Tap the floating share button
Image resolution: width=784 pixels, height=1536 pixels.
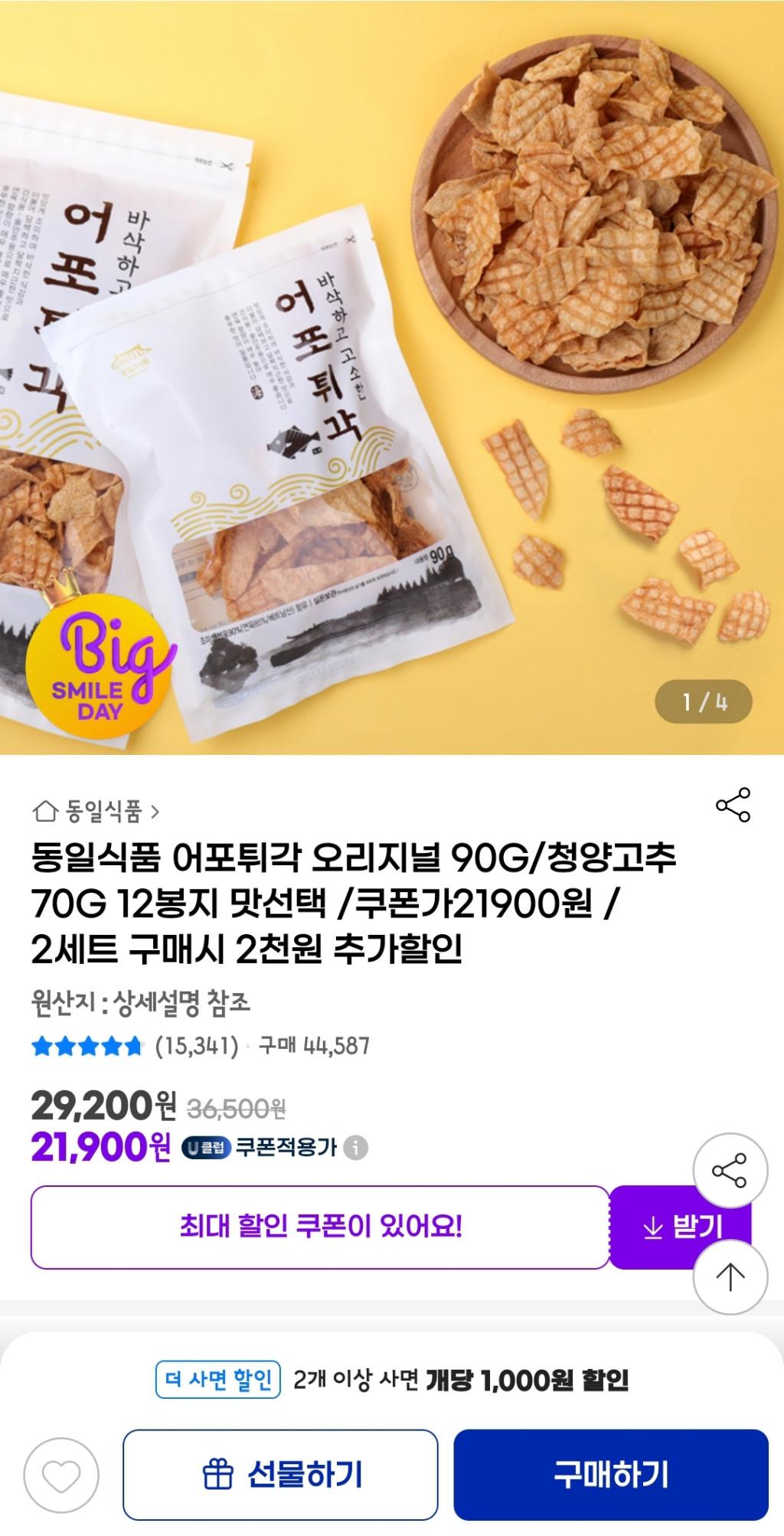pyautogui.click(x=730, y=1171)
